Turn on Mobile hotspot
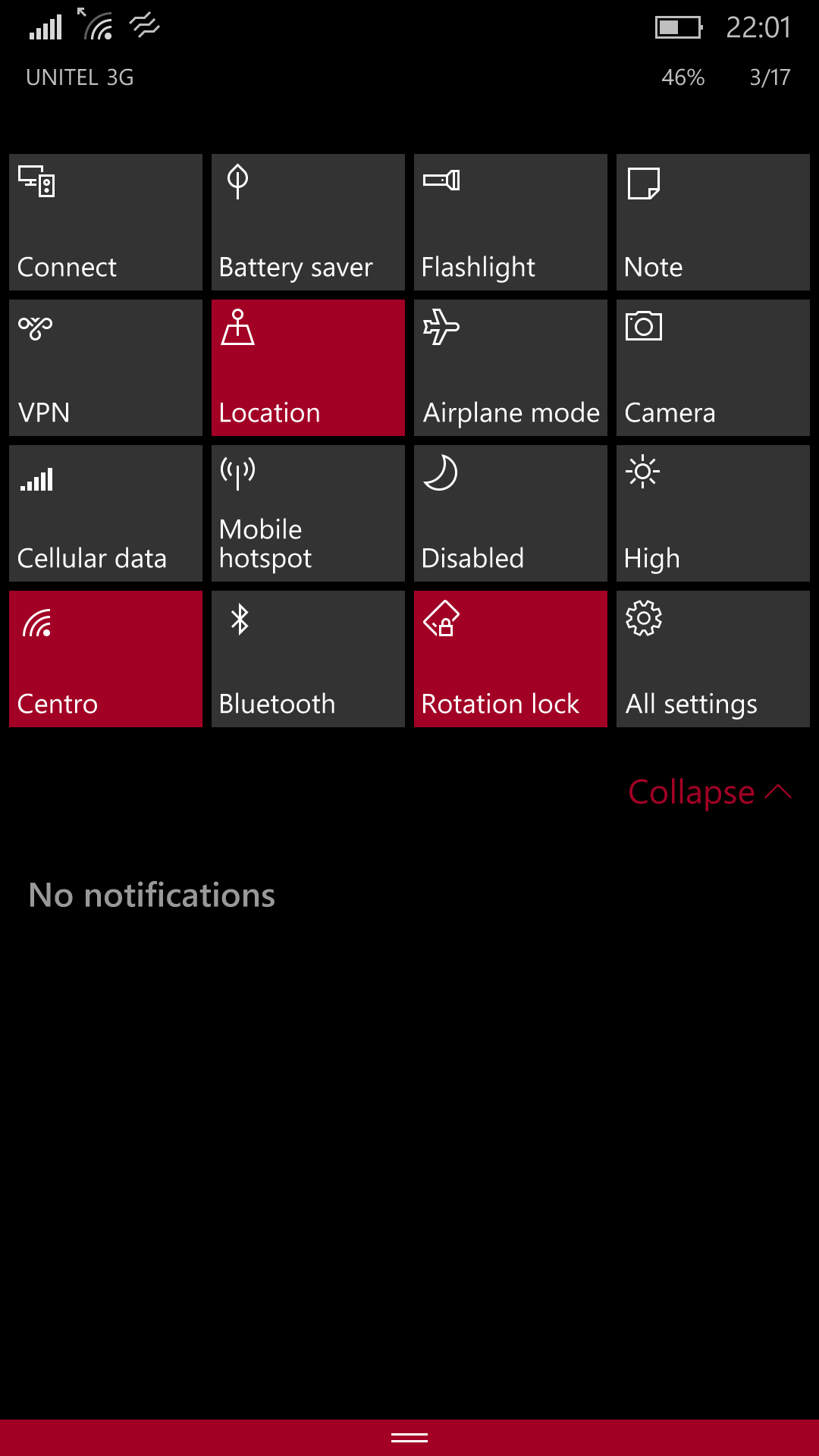This screenshot has height=1456, width=819. (308, 513)
